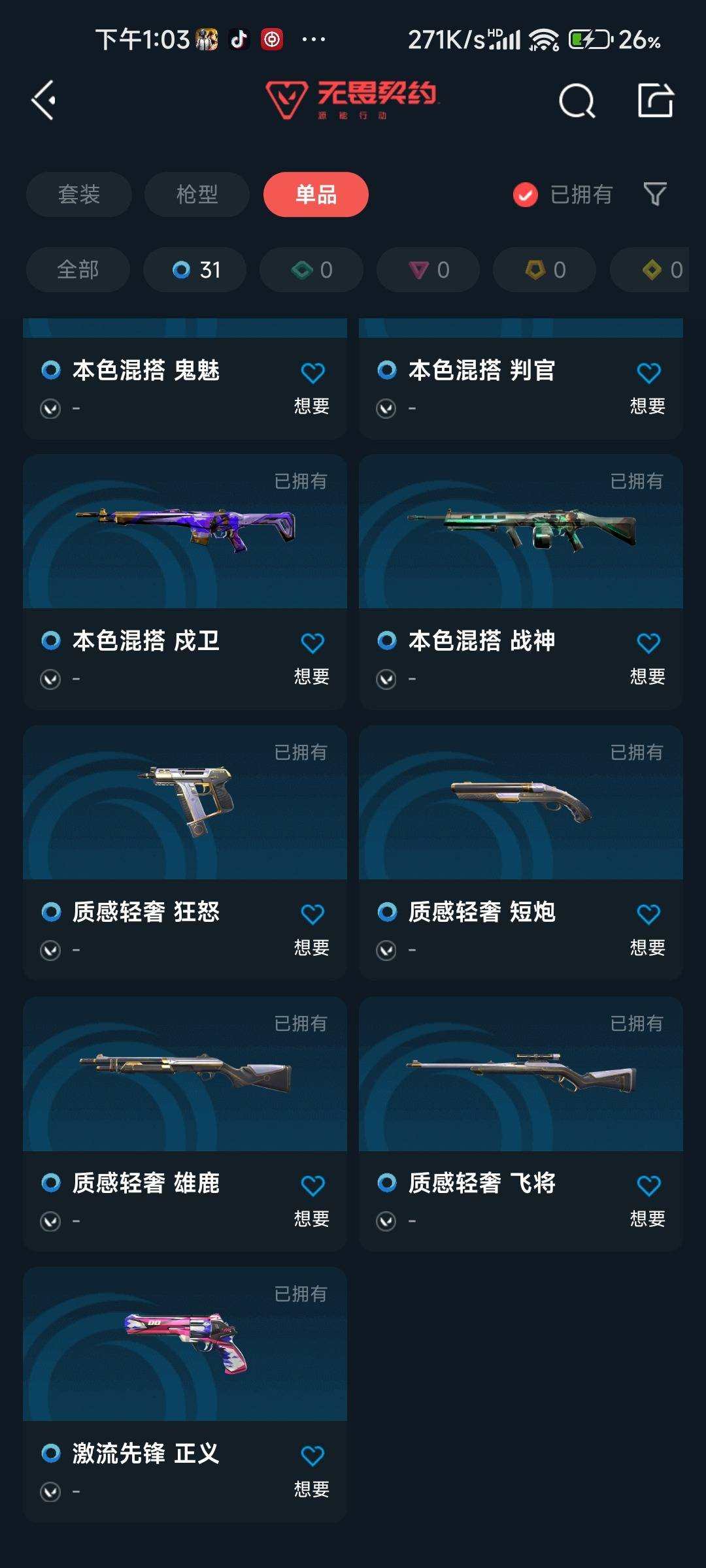706x1568 pixels.
Task: Switch to the 套装 tab
Action: (x=78, y=194)
